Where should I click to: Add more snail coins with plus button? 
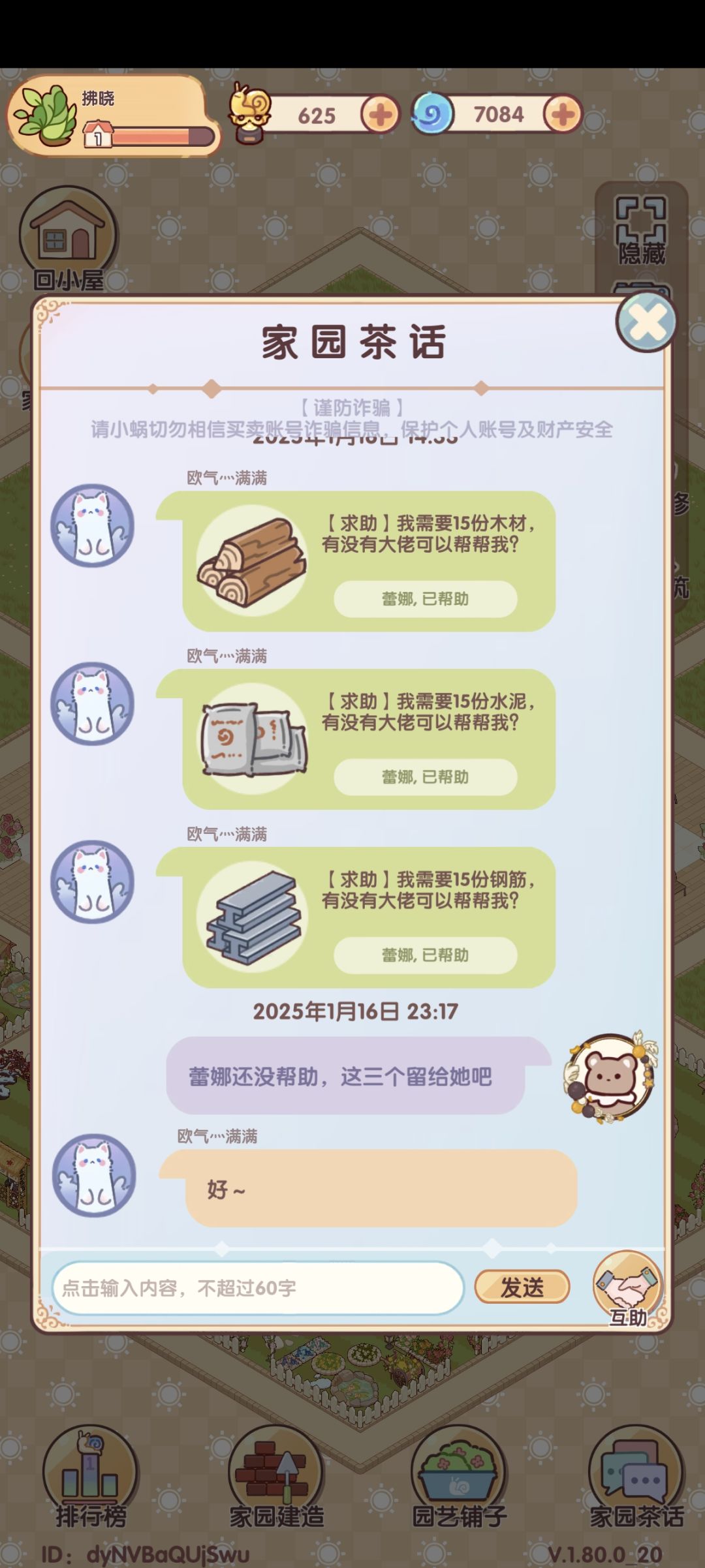click(x=381, y=115)
